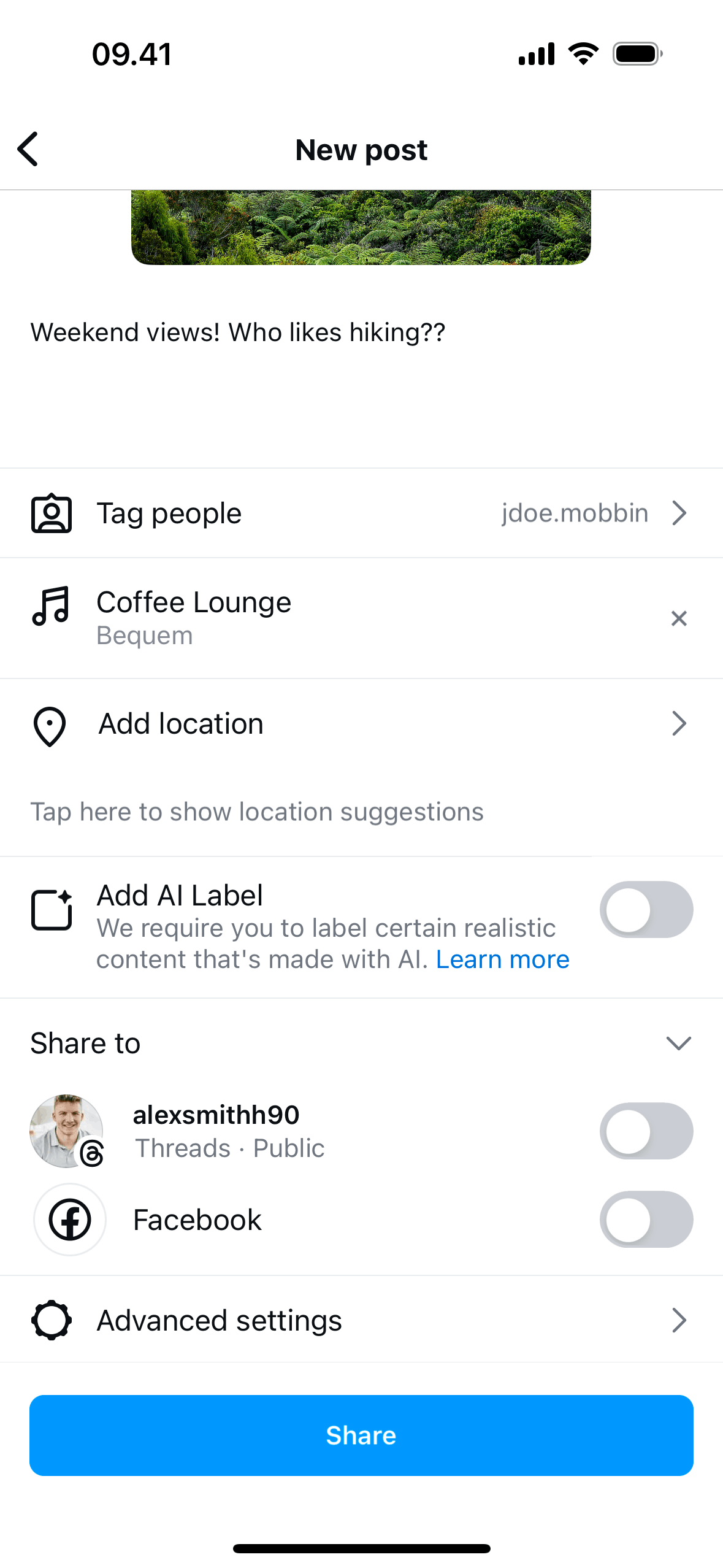723x1568 pixels.
Task: Collapse the Share to section
Action: pos(678,1043)
